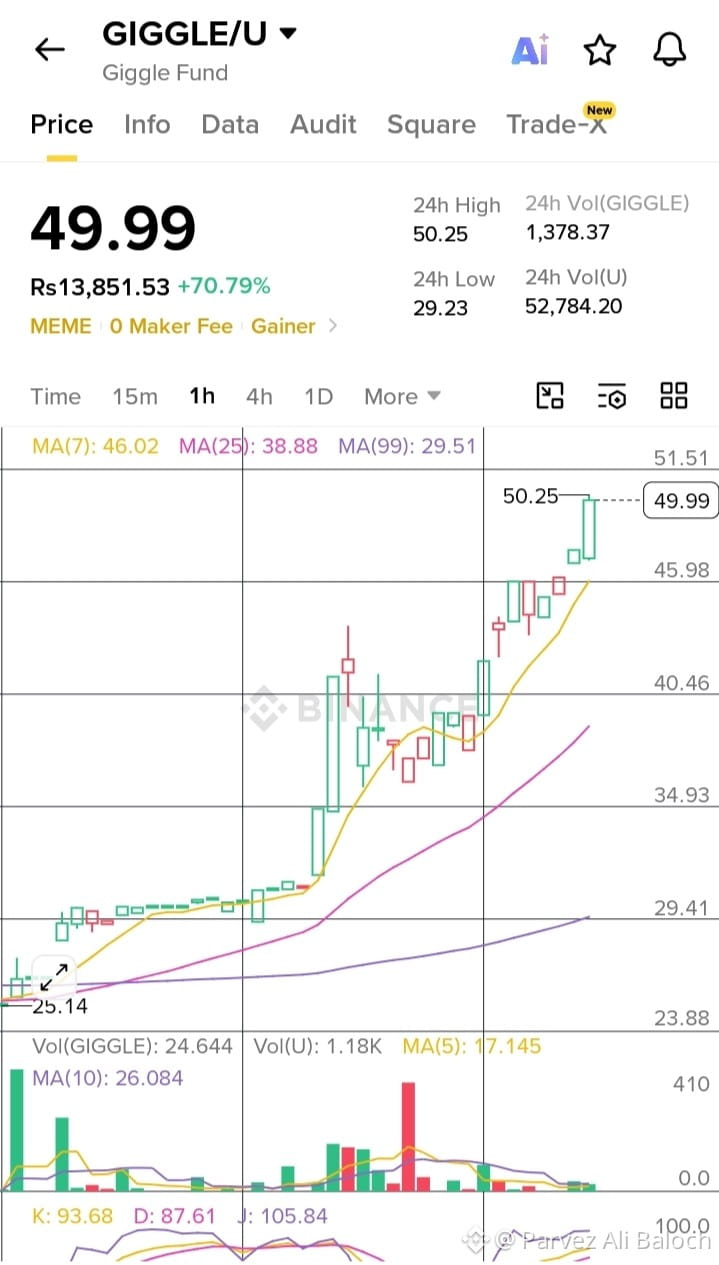This screenshot has width=719, height=1265.
Task: Open the Square tab
Action: (x=431, y=125)
